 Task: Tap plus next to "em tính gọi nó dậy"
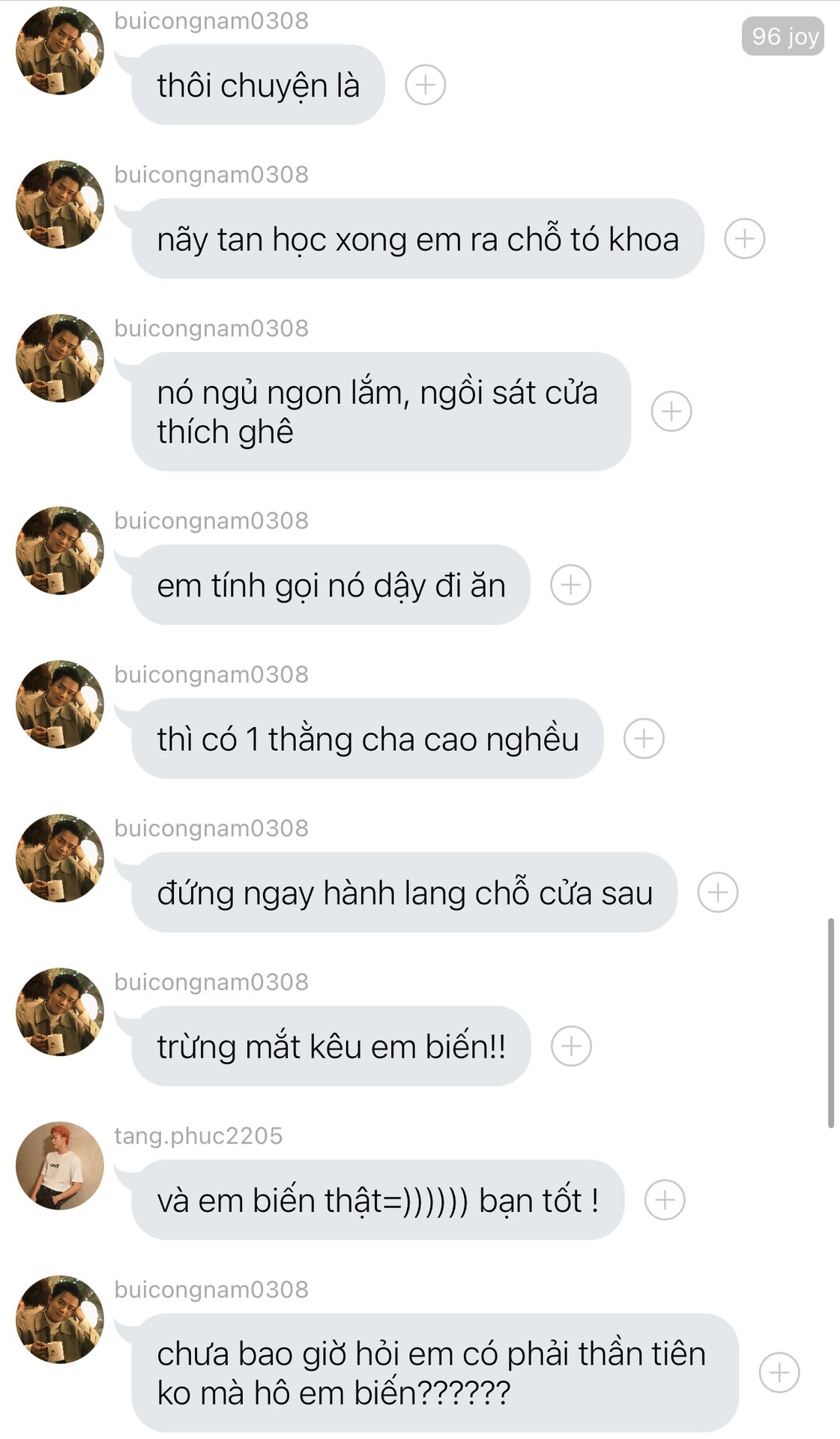pyautogui.click(x=570, y=585)
